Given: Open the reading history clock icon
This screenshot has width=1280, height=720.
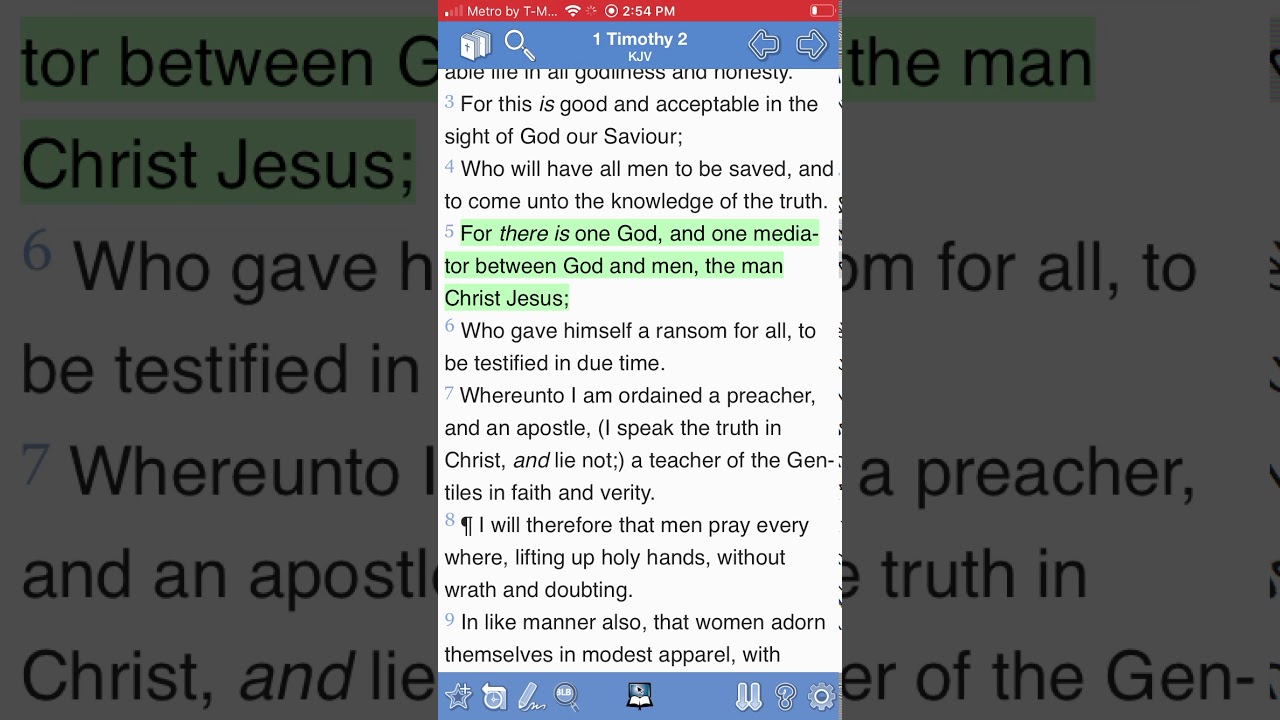Looking at the screenshot, I should (x=494, y=696).
